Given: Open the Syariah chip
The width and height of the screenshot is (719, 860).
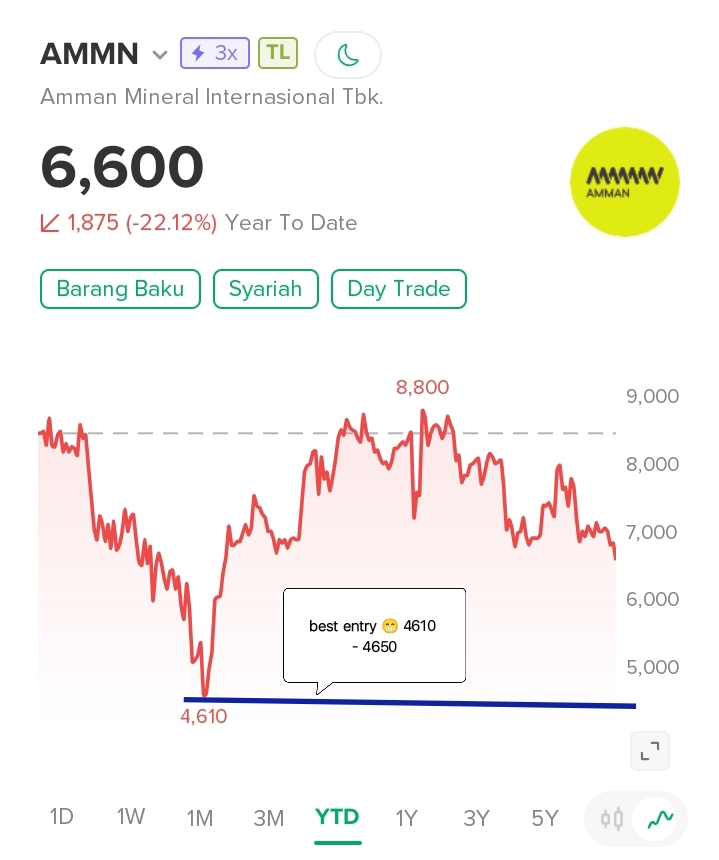Looking at the screenshot, I should pyautogui.click(x=265, y=289).
